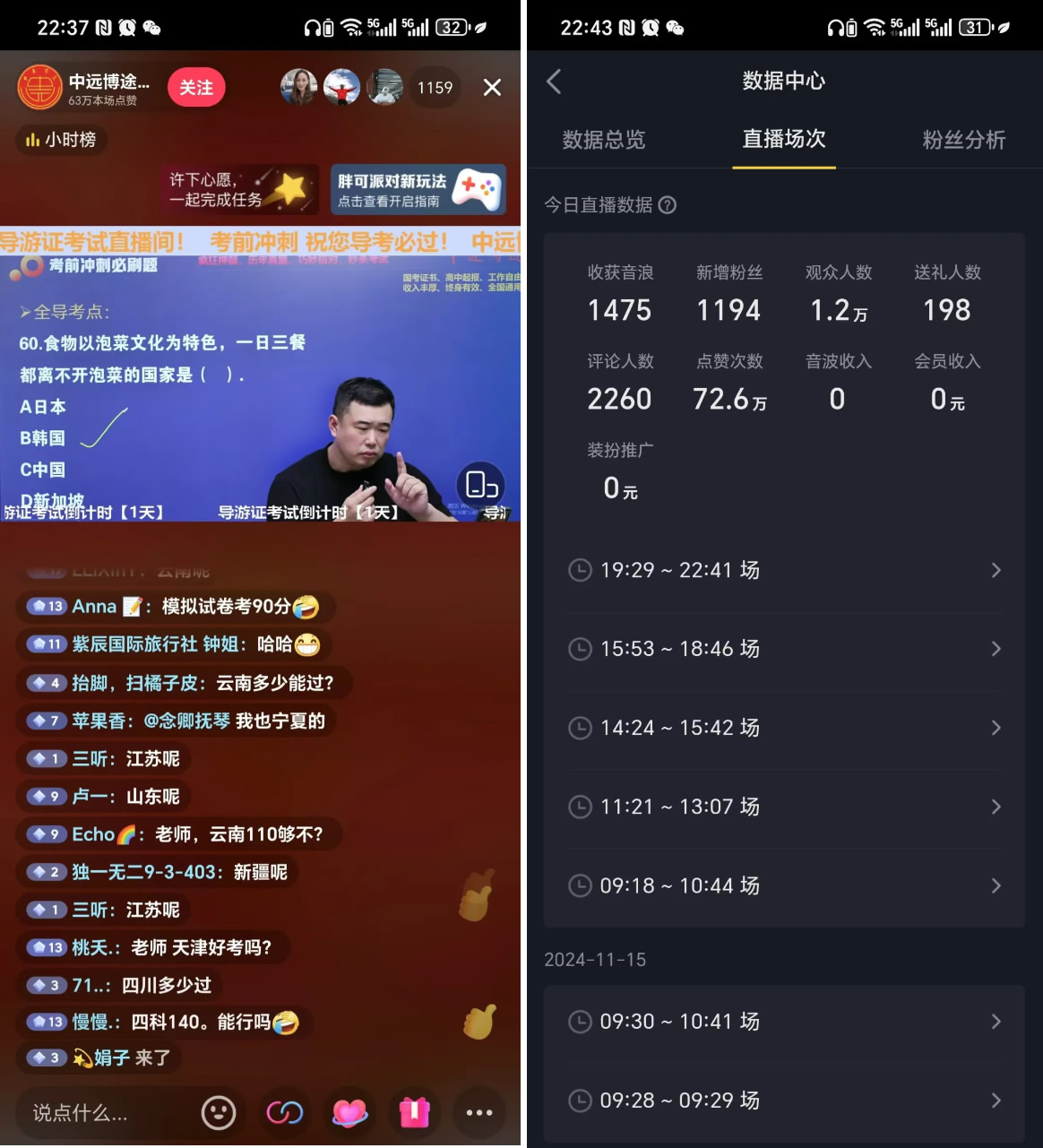Switch to the 数据总览 tab

603,140
